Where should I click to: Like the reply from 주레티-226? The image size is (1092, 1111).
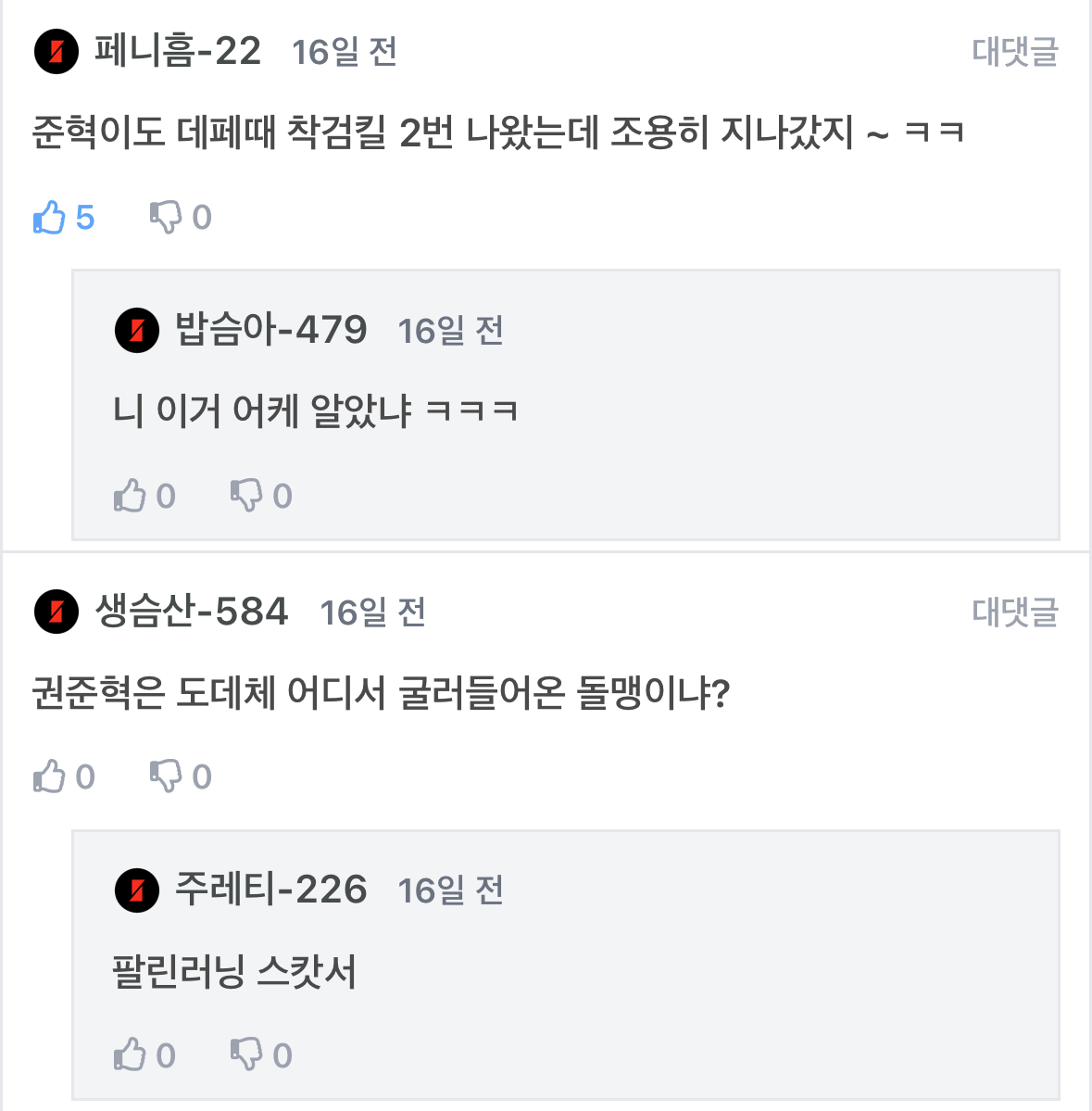pos(131,1055)
